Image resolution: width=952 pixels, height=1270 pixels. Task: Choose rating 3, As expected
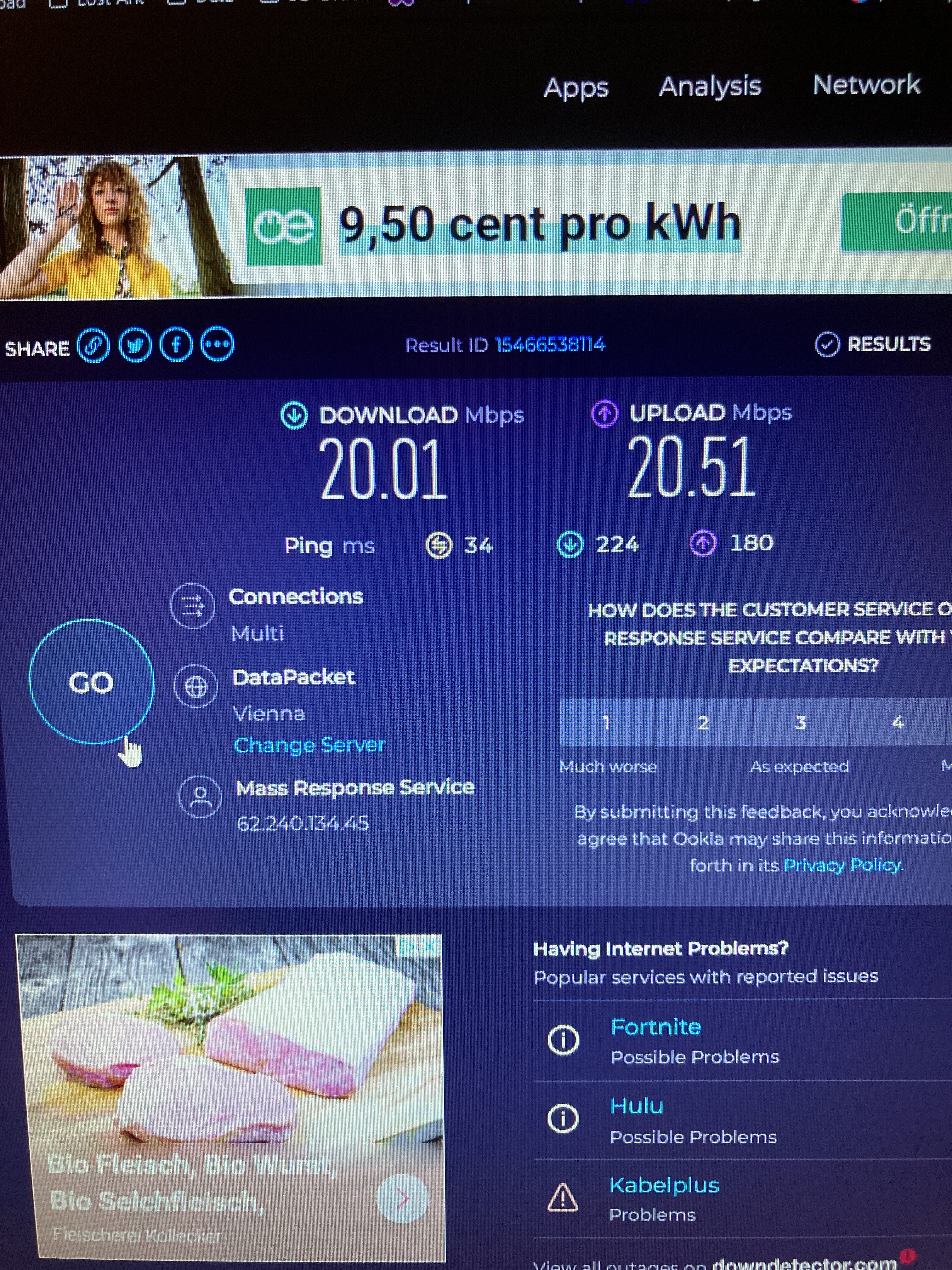click(x=801, y=722)
